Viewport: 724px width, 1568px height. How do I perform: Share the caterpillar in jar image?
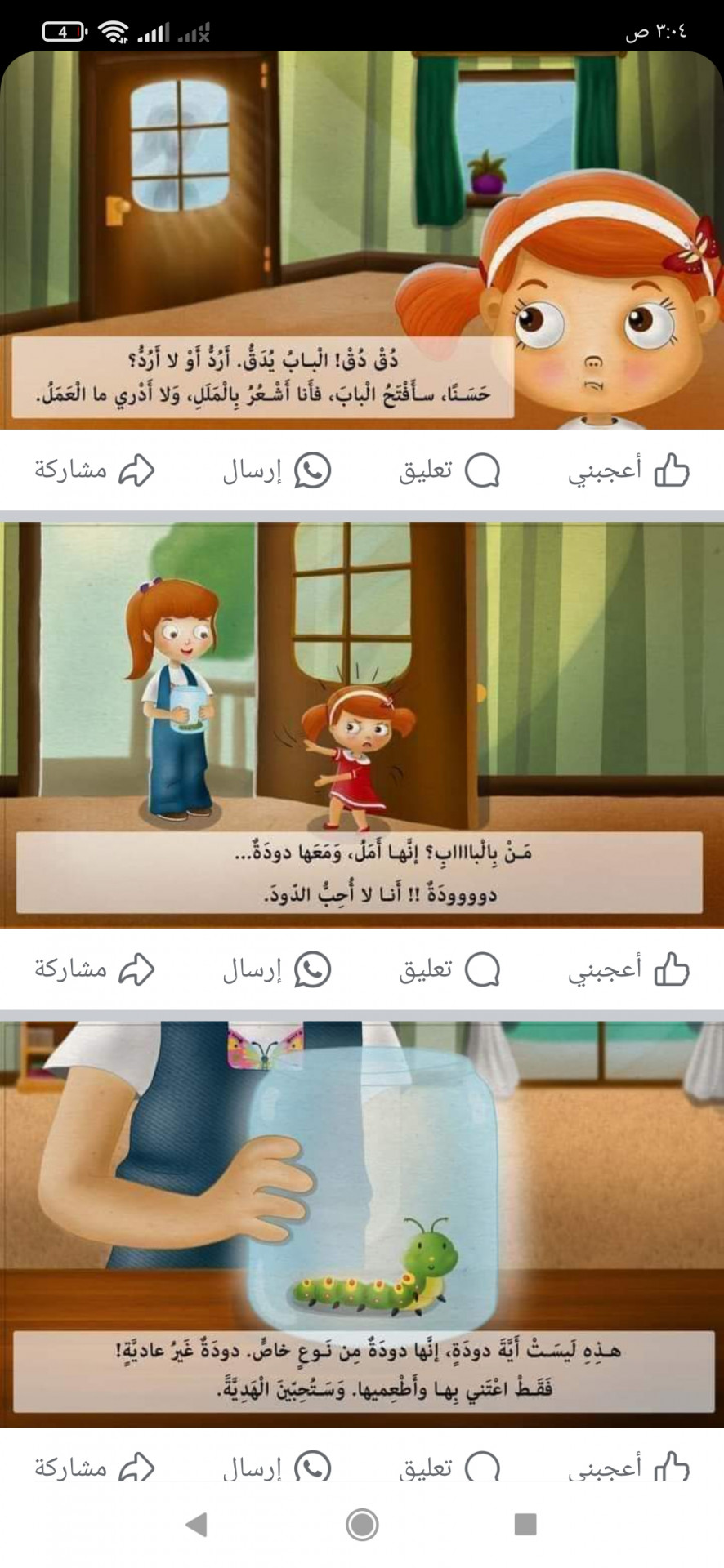click(94, 1468)
